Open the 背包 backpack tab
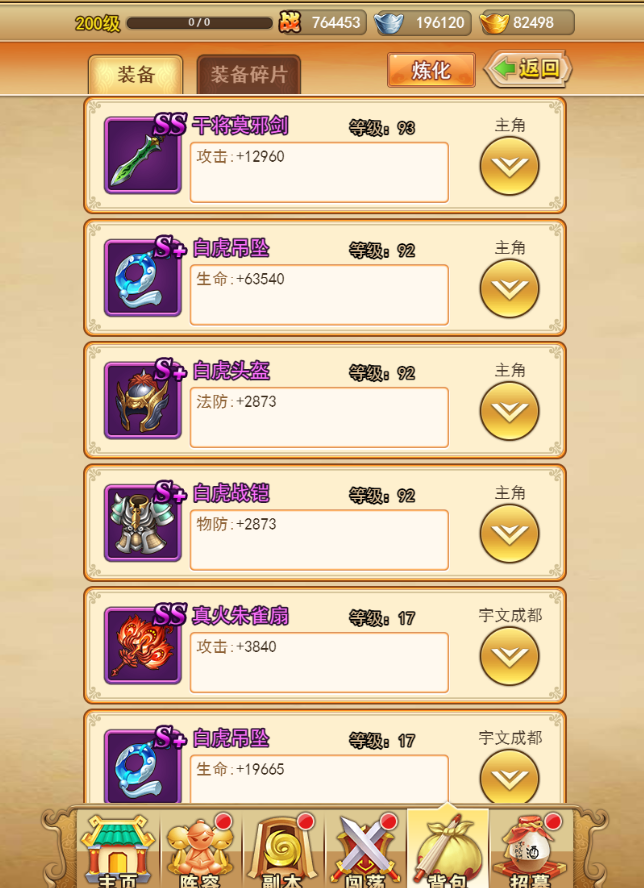This screenshot has height=888, width=644. [447, 851]
